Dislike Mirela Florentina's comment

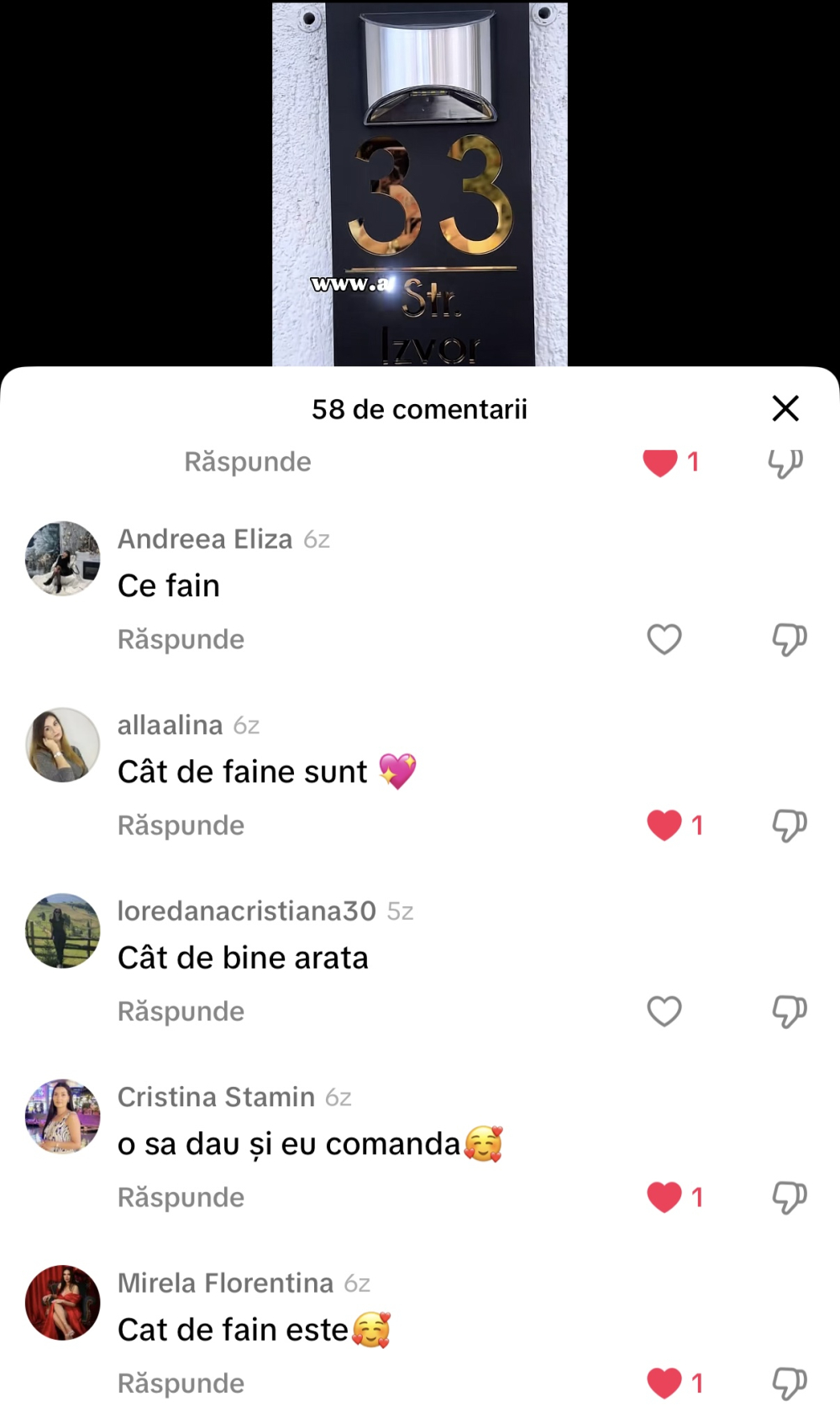[x=789, y=1383]
